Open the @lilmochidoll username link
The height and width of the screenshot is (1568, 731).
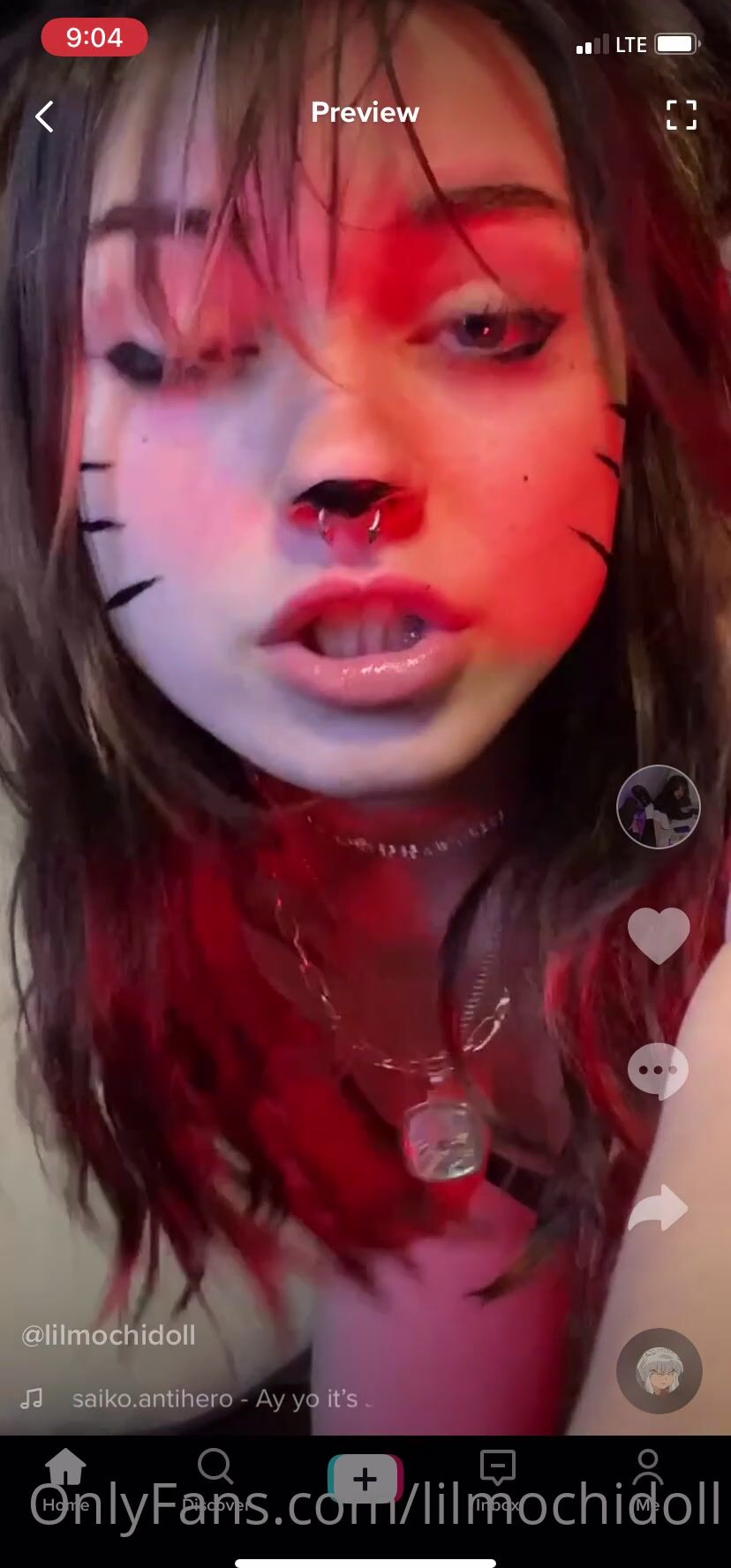[108, 1335]
